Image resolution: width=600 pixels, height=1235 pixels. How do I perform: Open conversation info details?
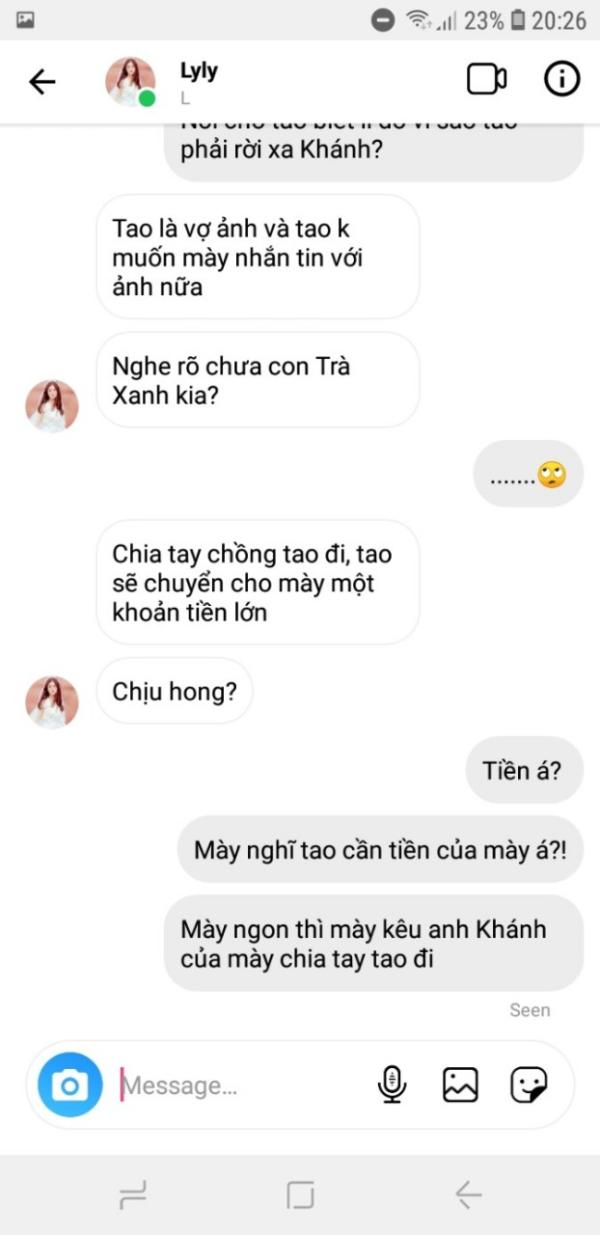click(x=562, y=80)
